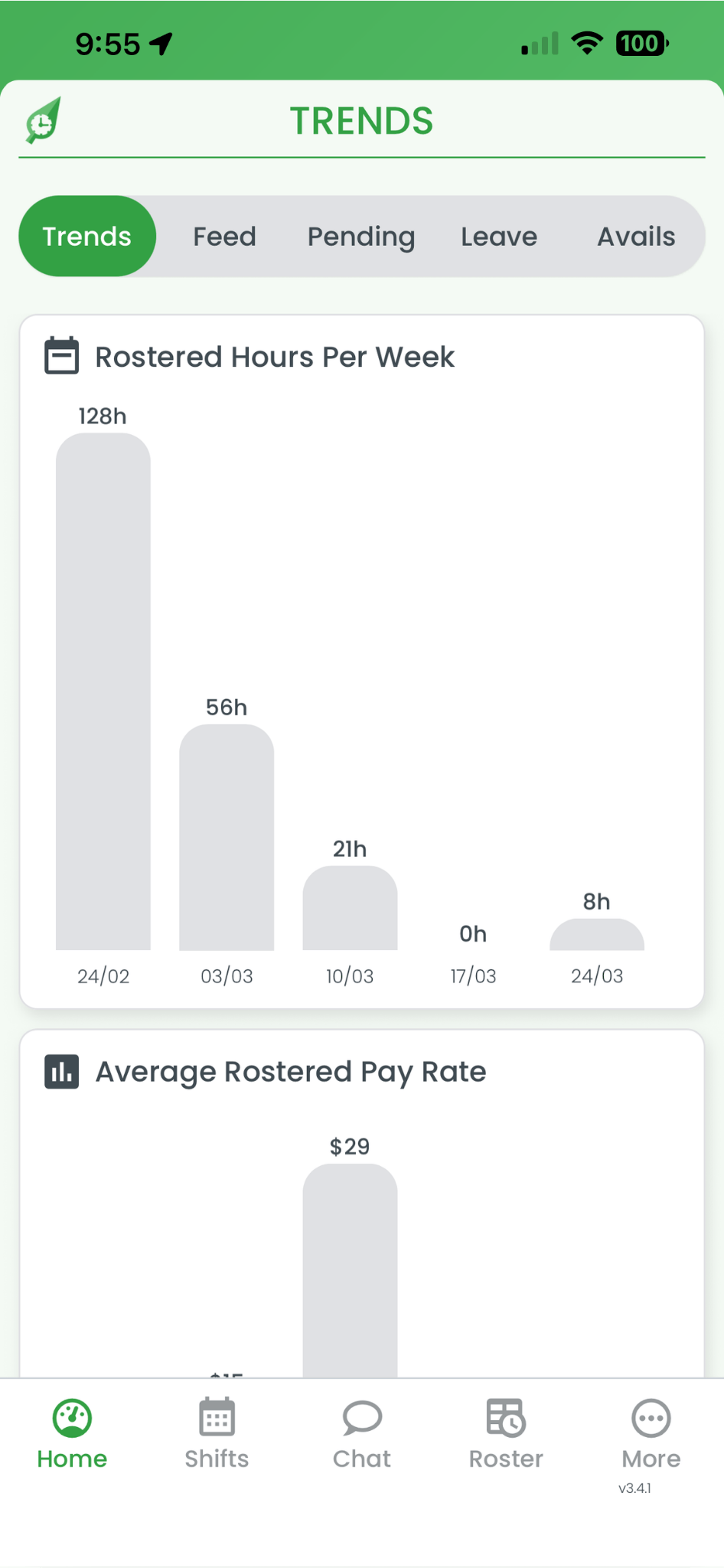Select the active Trends tab

pos(86,236)
